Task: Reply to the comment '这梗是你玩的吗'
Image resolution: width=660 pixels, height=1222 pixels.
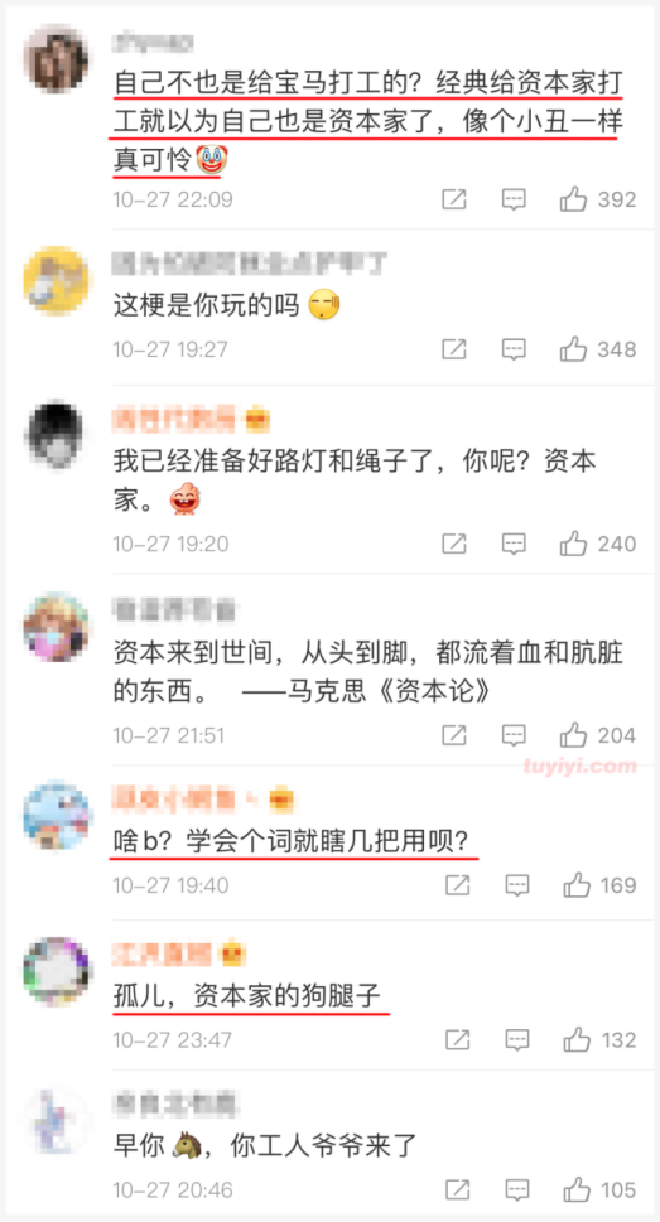Action: 513,349
